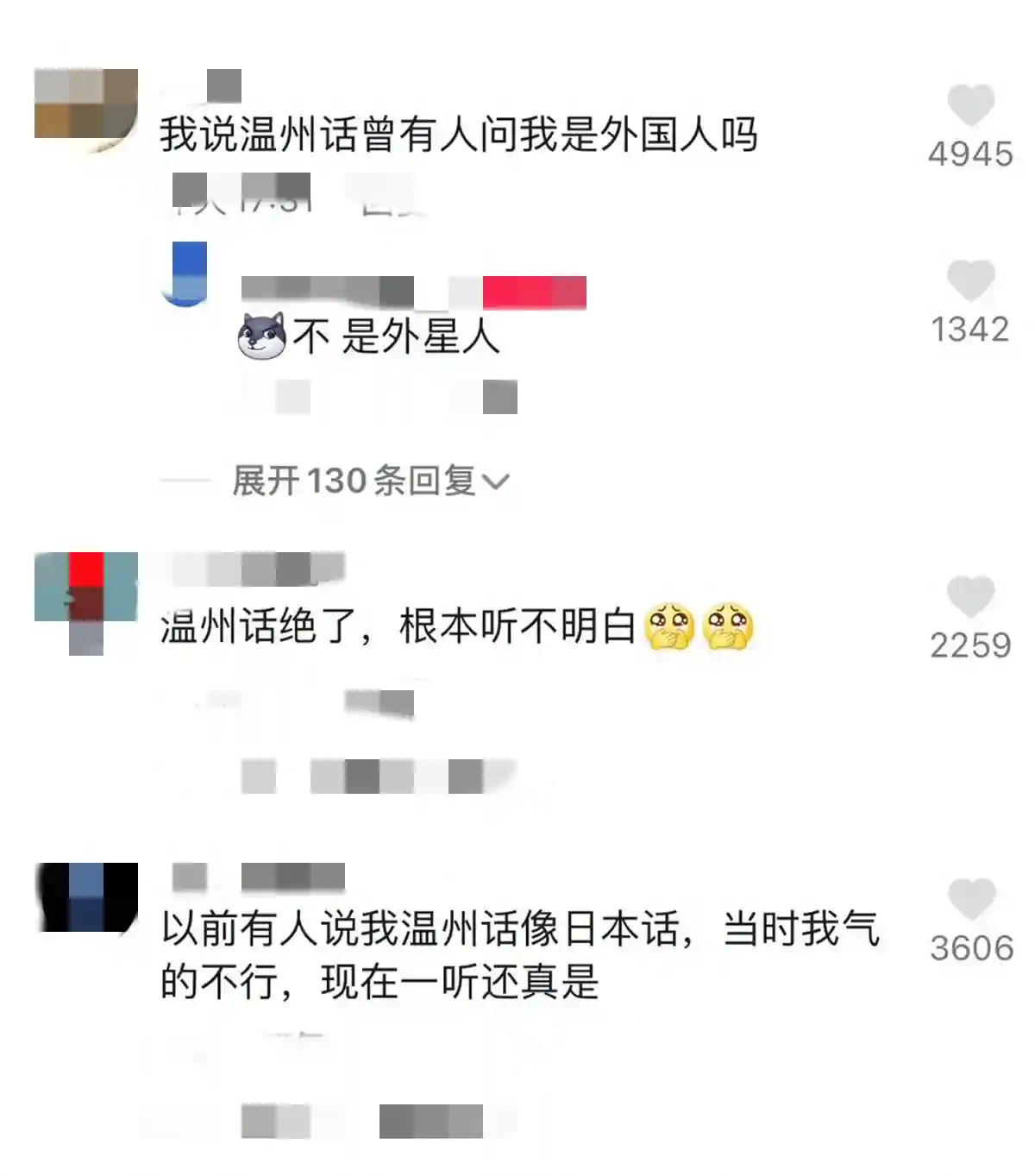Open avatar of the '不 是外星人' replier
1035x1176 pixels.
[x=185, y=274]
